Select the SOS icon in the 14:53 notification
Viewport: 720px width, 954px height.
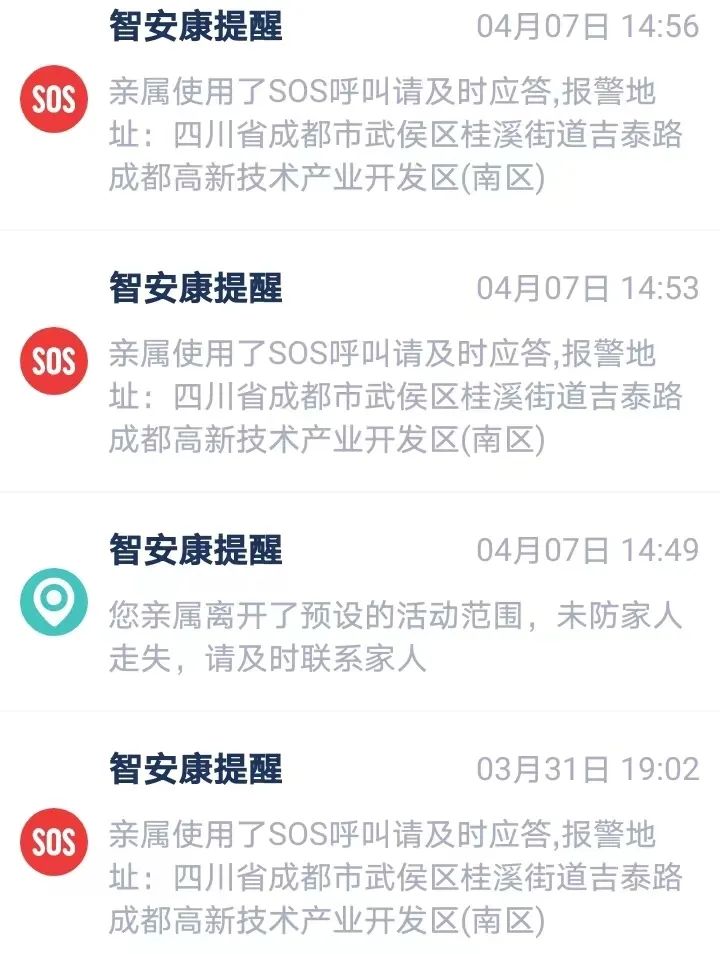[55, 360]
